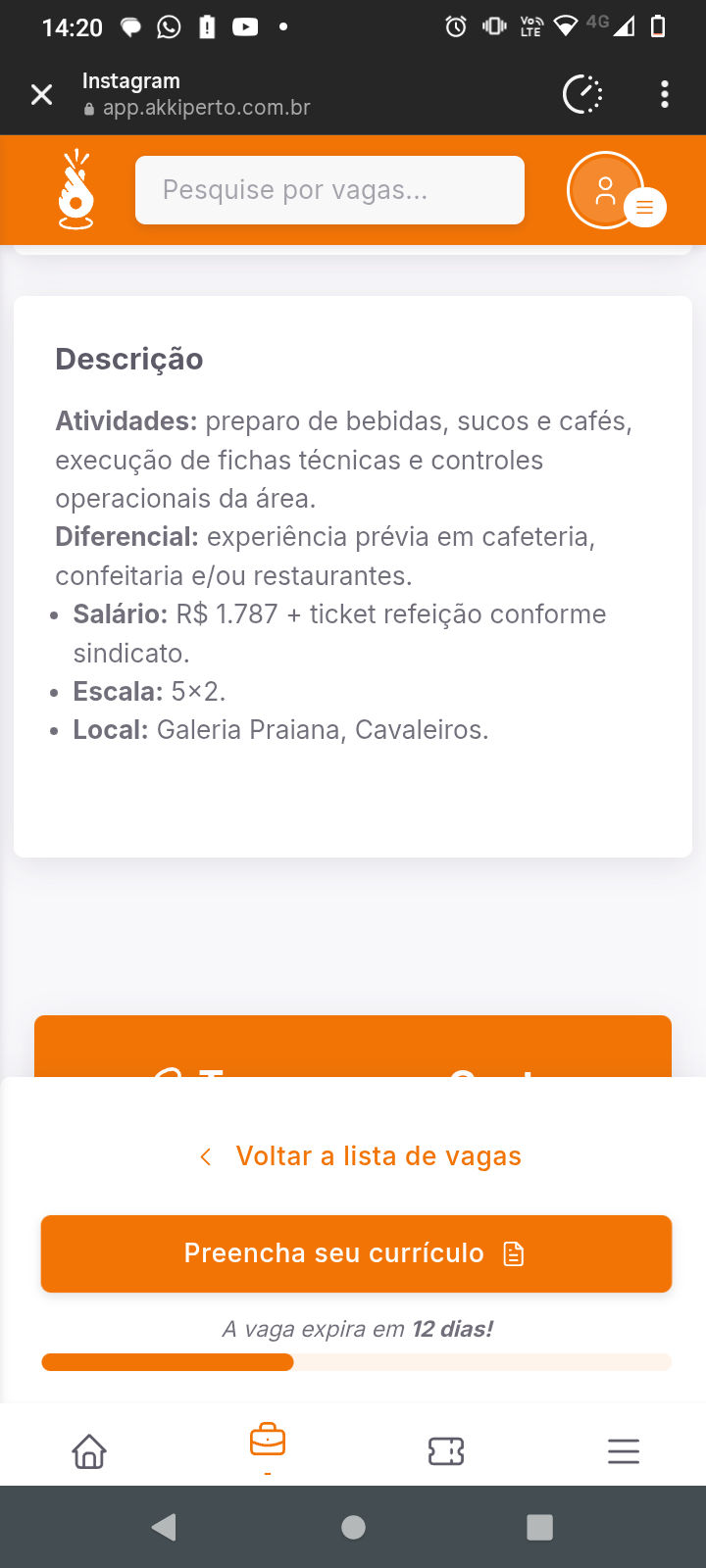Screen dimensions: 706x1568
Task: Focus the "Pesquise por vagas" search field
Action: click(329, 190)
